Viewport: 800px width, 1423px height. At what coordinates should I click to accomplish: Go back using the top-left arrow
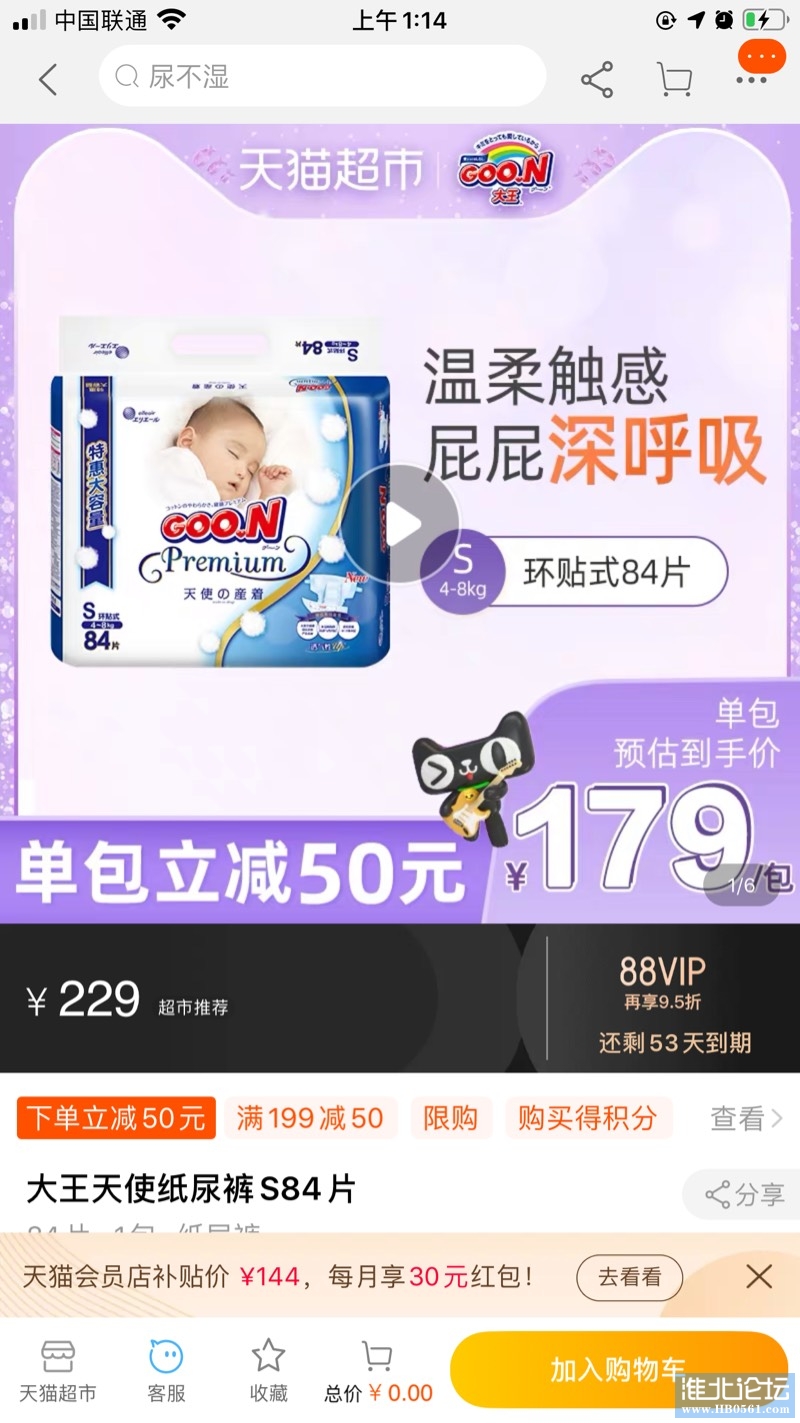[48, 78]
